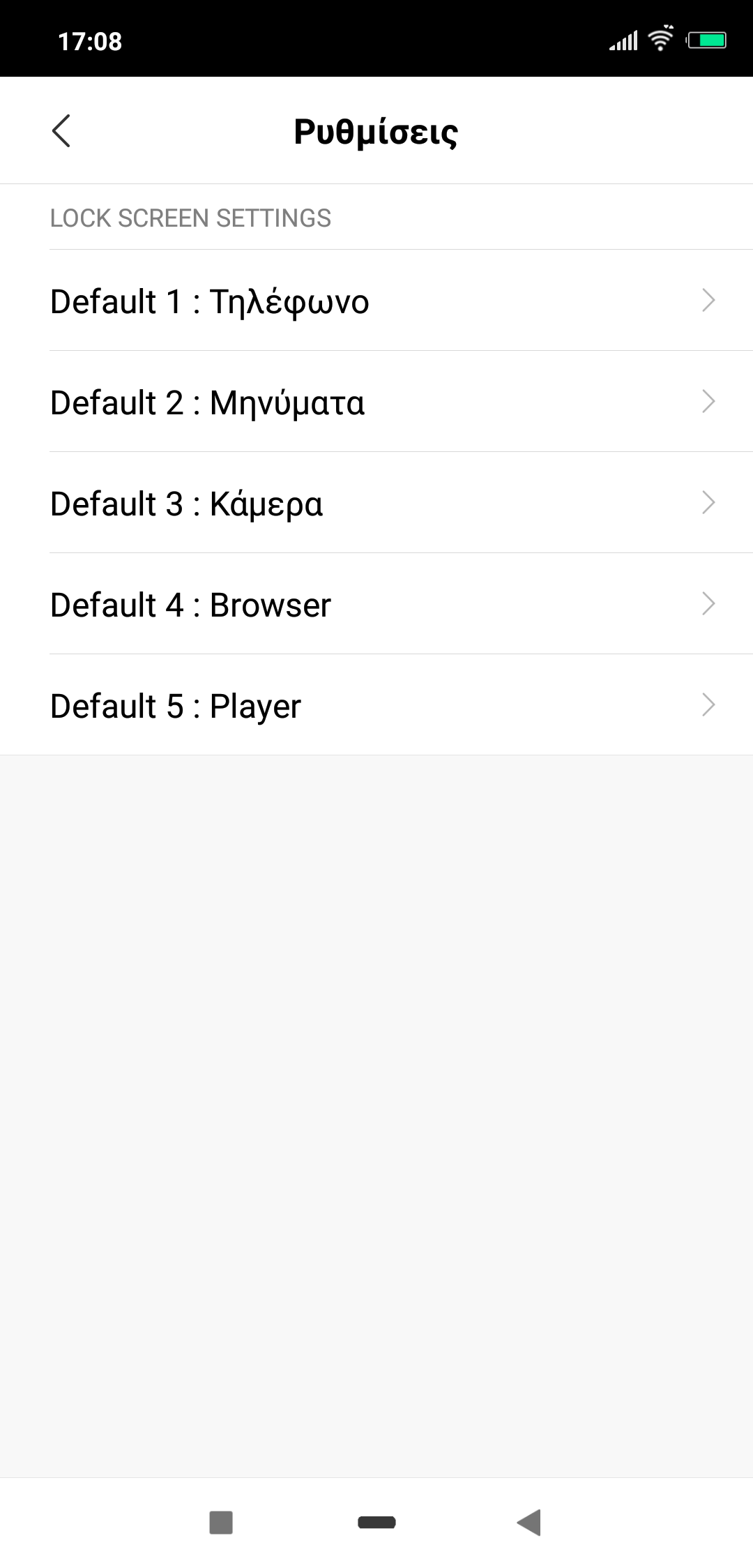Open Default 4 : Browser setting
This screenshot has height=1568, width=753.
coord(376,604)
